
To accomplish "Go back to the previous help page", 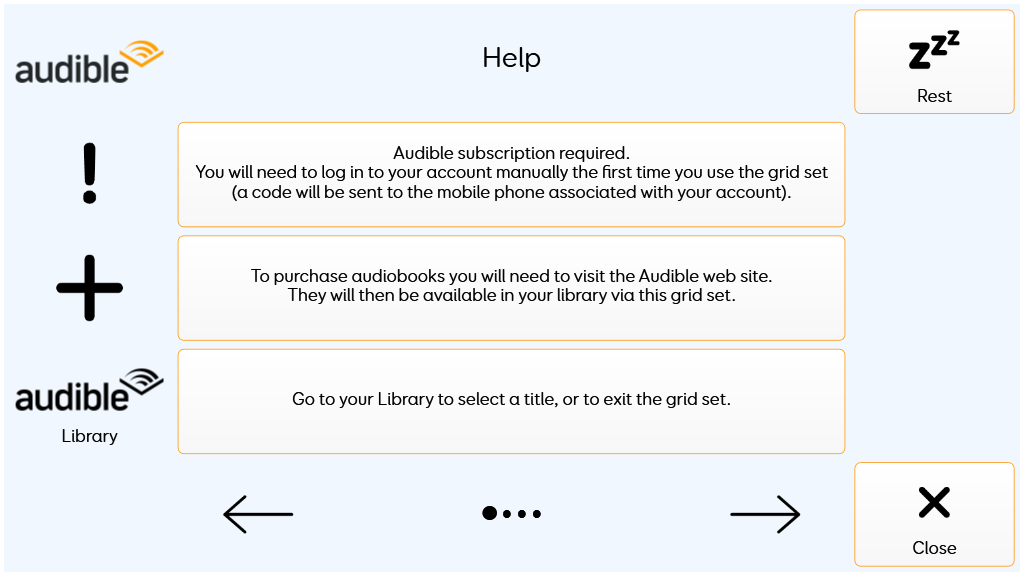I will [x=258, y=514].
